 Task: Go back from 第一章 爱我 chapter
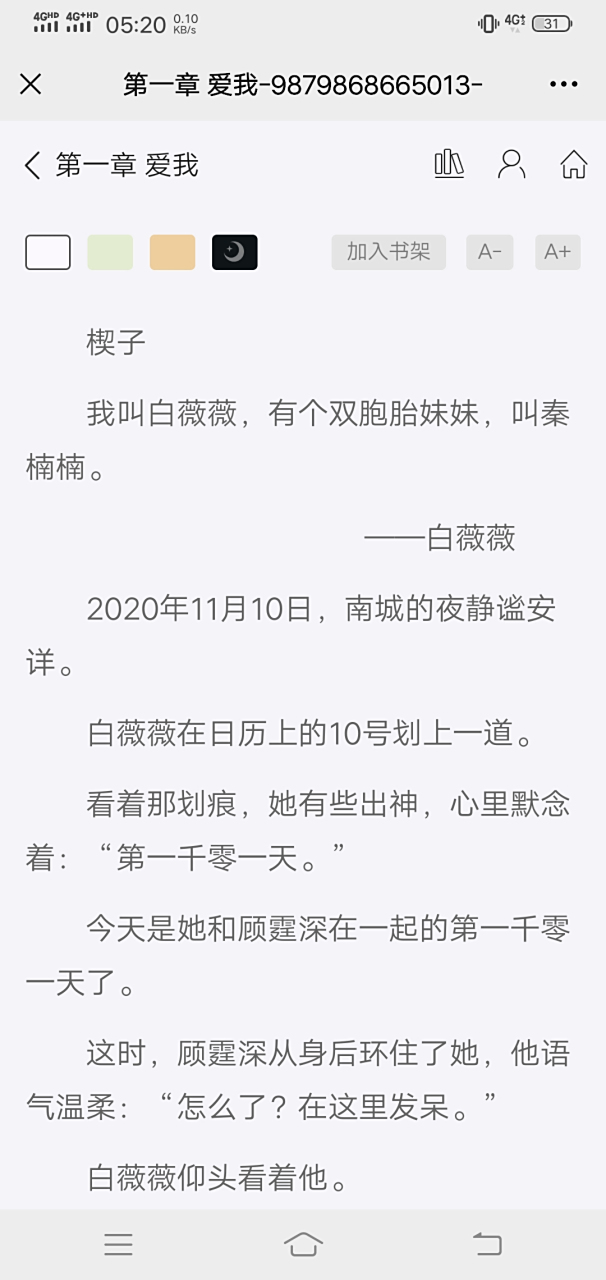click(33, 165)
